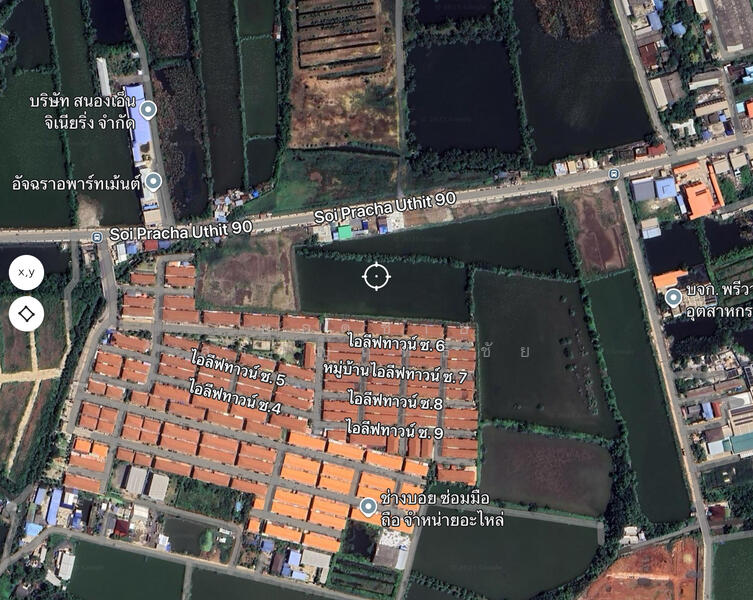Open the บจก. พรีวา อุตสาหกรรม place marker
Viewport: 753px width, 600px height.
[674, 297]
